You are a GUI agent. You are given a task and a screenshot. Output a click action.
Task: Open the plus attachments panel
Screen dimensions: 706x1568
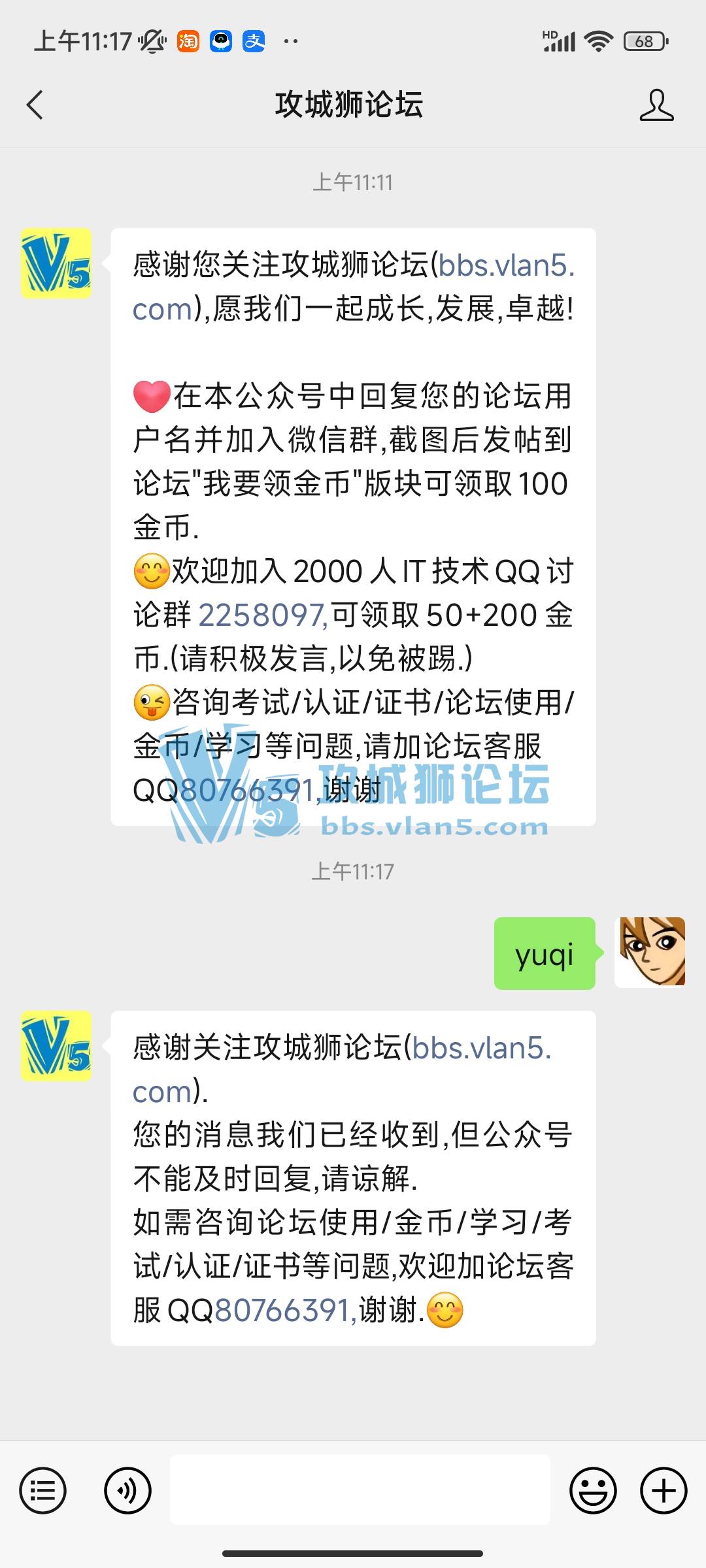pos(664,1491)
